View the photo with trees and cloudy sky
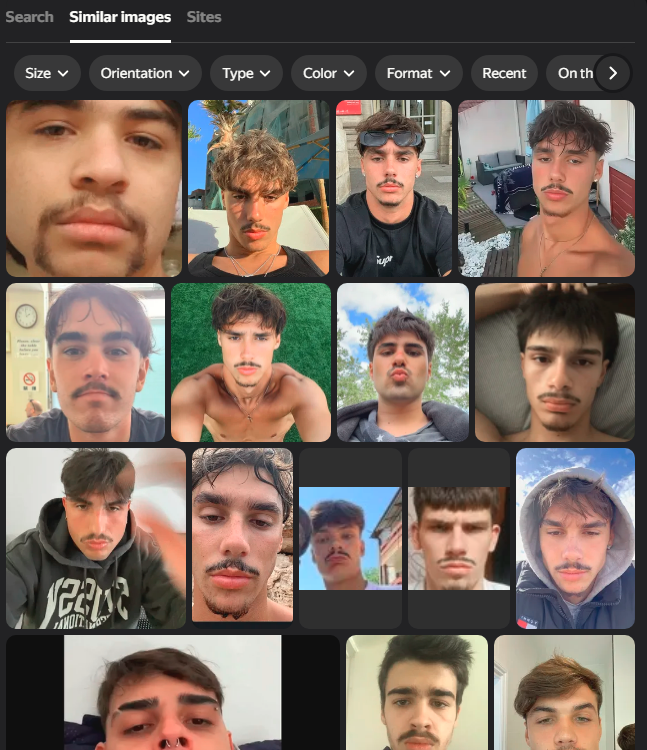This screenshot has height=750, width=647. [402, 362]
